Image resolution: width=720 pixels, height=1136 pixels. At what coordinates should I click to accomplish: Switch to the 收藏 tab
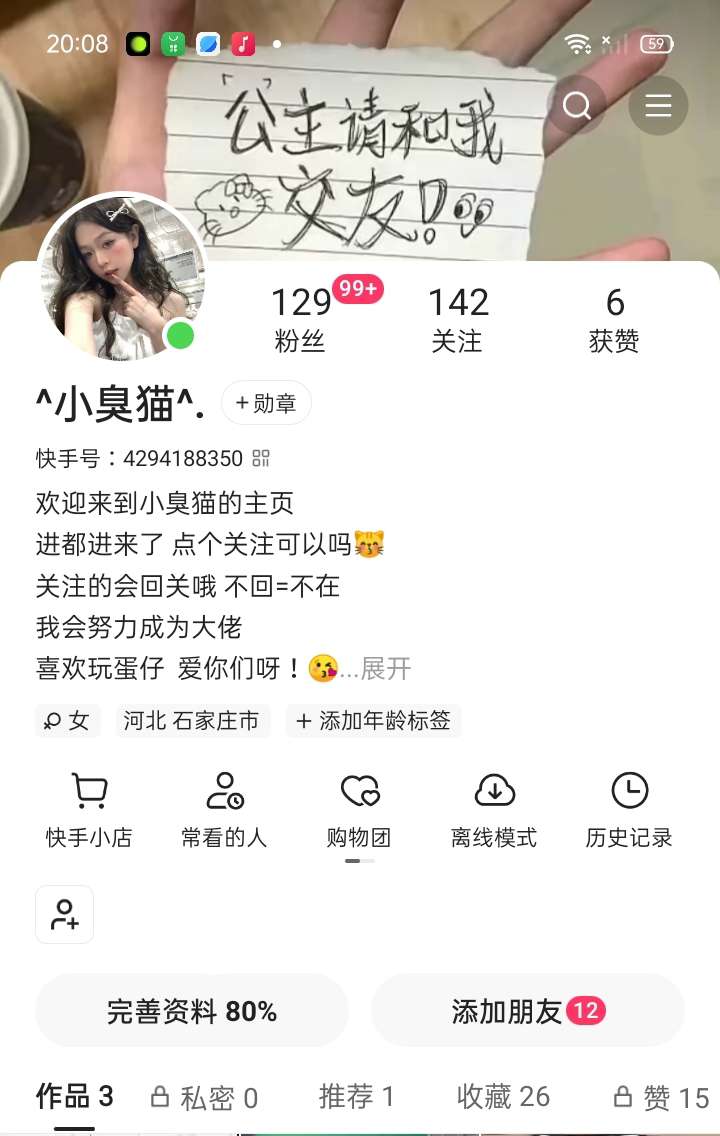pyautogui.click(x=503, y=1097)
